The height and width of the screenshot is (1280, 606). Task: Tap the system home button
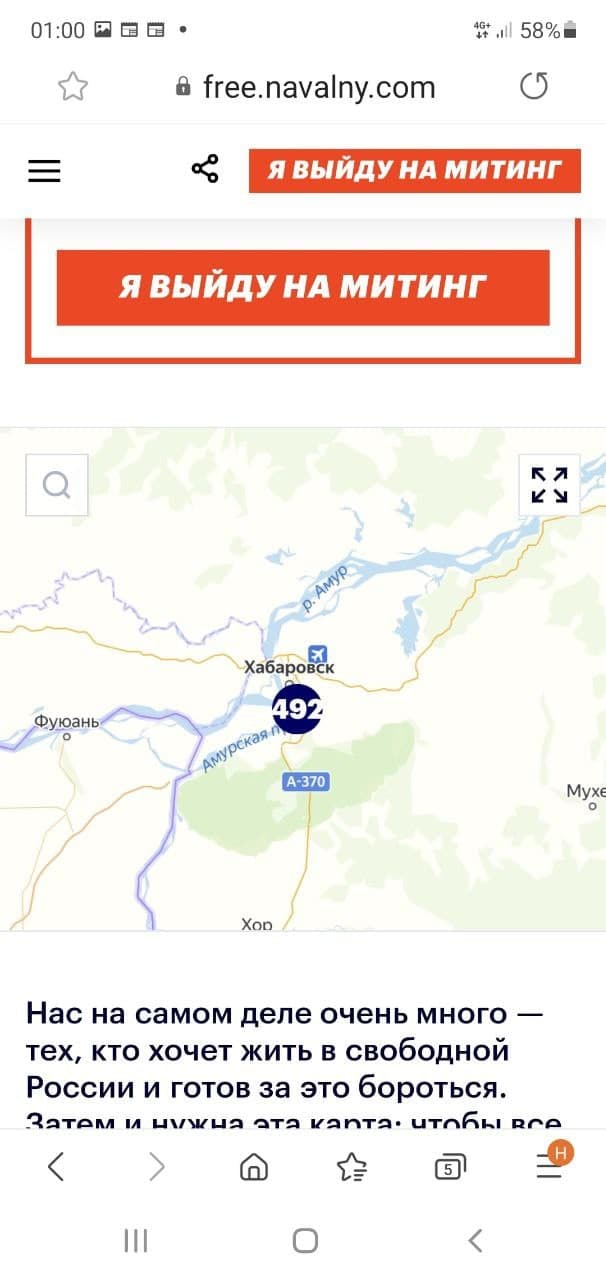[305, 1241]
